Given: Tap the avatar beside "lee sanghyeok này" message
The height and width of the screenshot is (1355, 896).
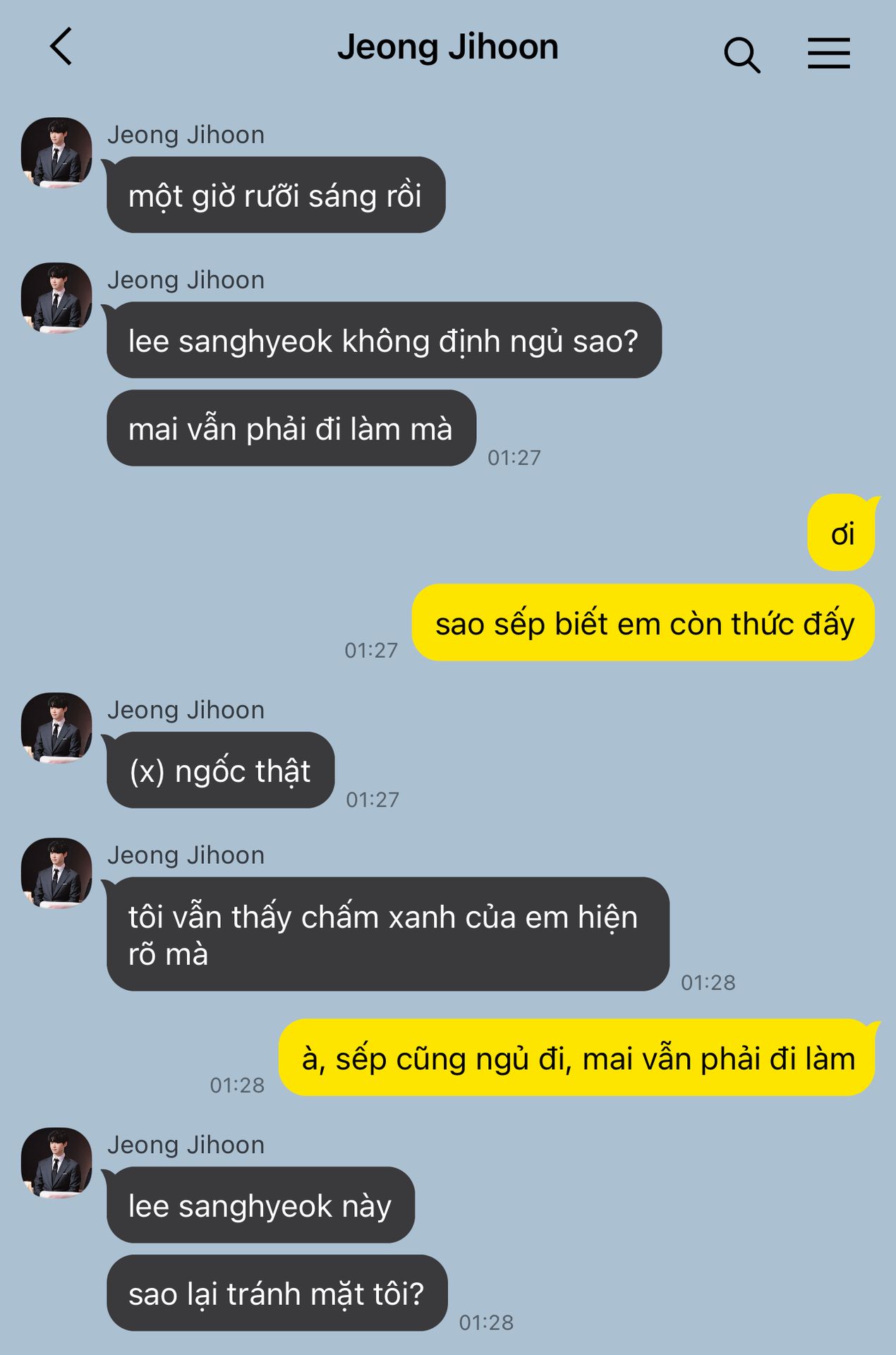Looking at the screenshot, I should tap(56, 1162).
